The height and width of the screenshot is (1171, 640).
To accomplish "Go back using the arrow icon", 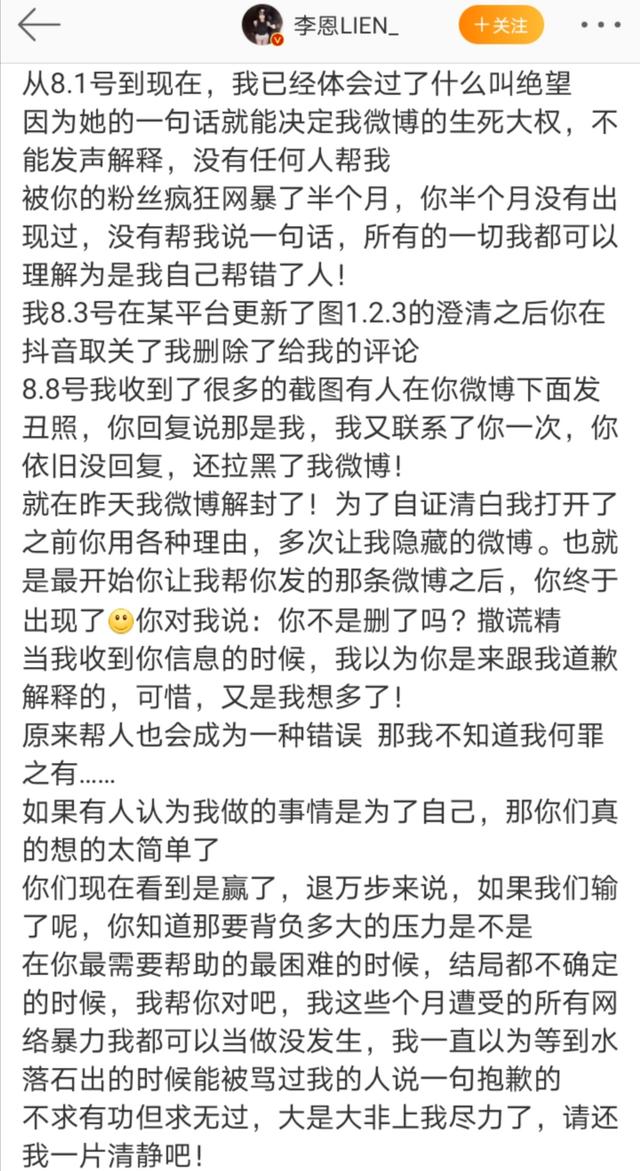I will (x=40, y=25).
